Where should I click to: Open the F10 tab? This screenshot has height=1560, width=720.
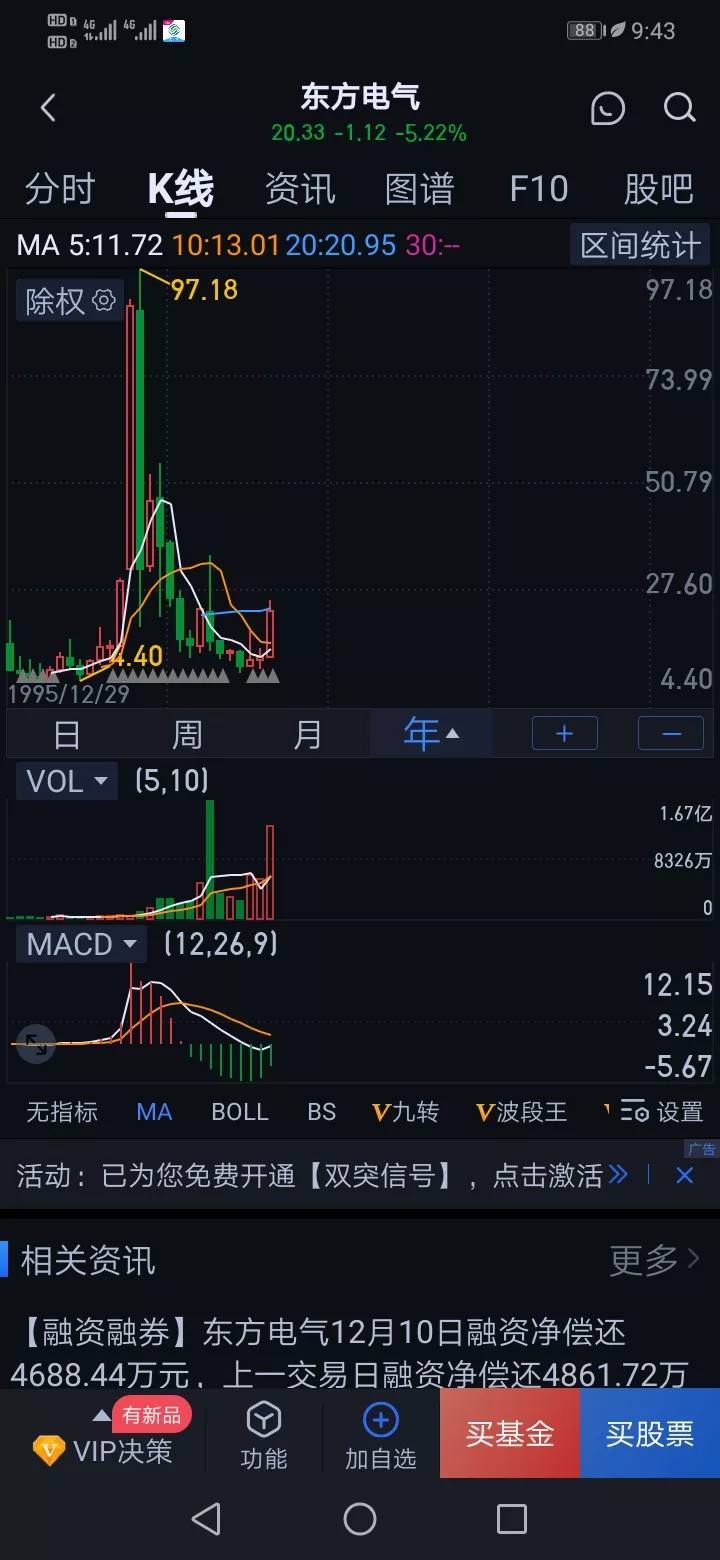tap(539, 189)
